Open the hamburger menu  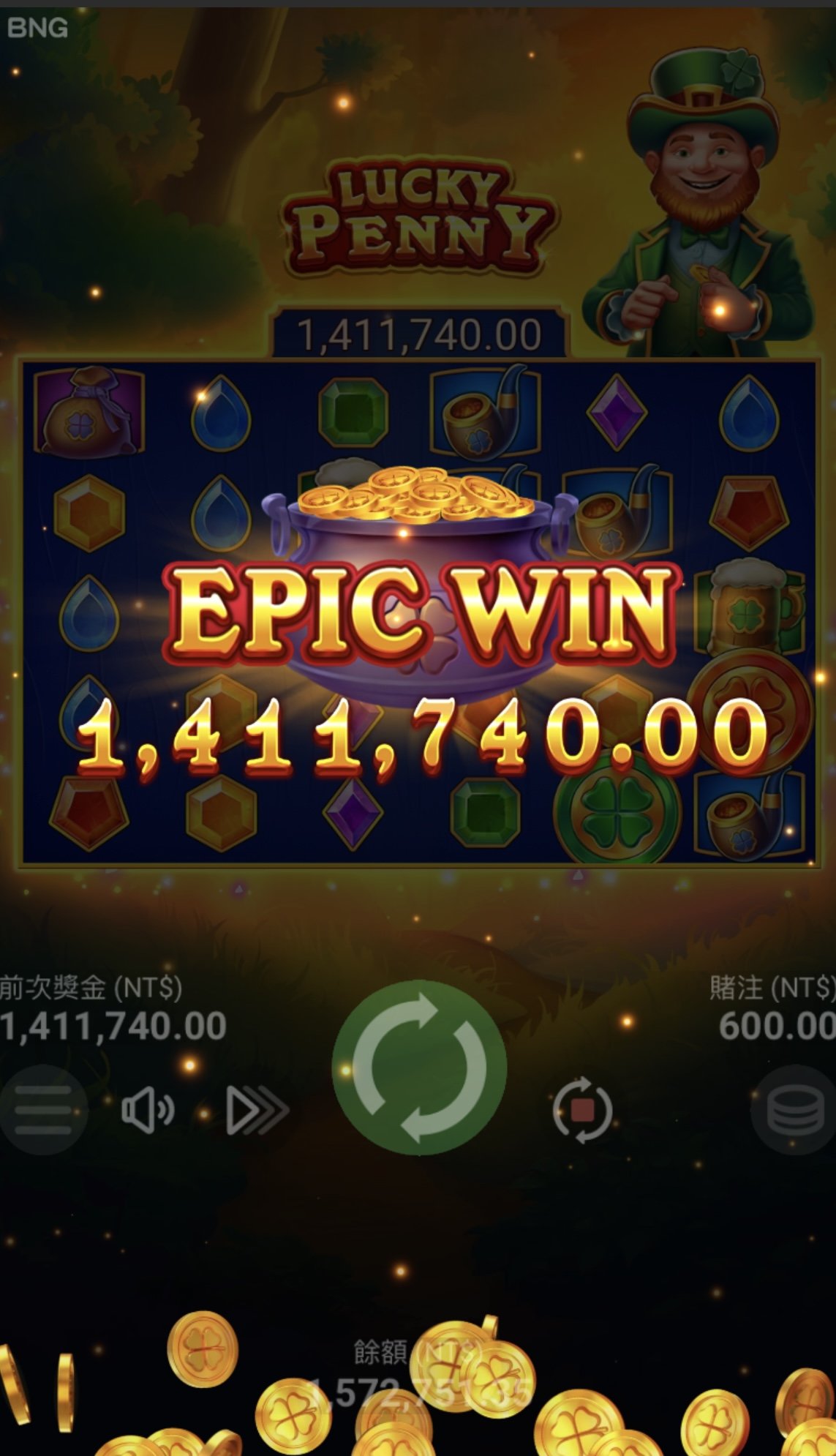43,1109
